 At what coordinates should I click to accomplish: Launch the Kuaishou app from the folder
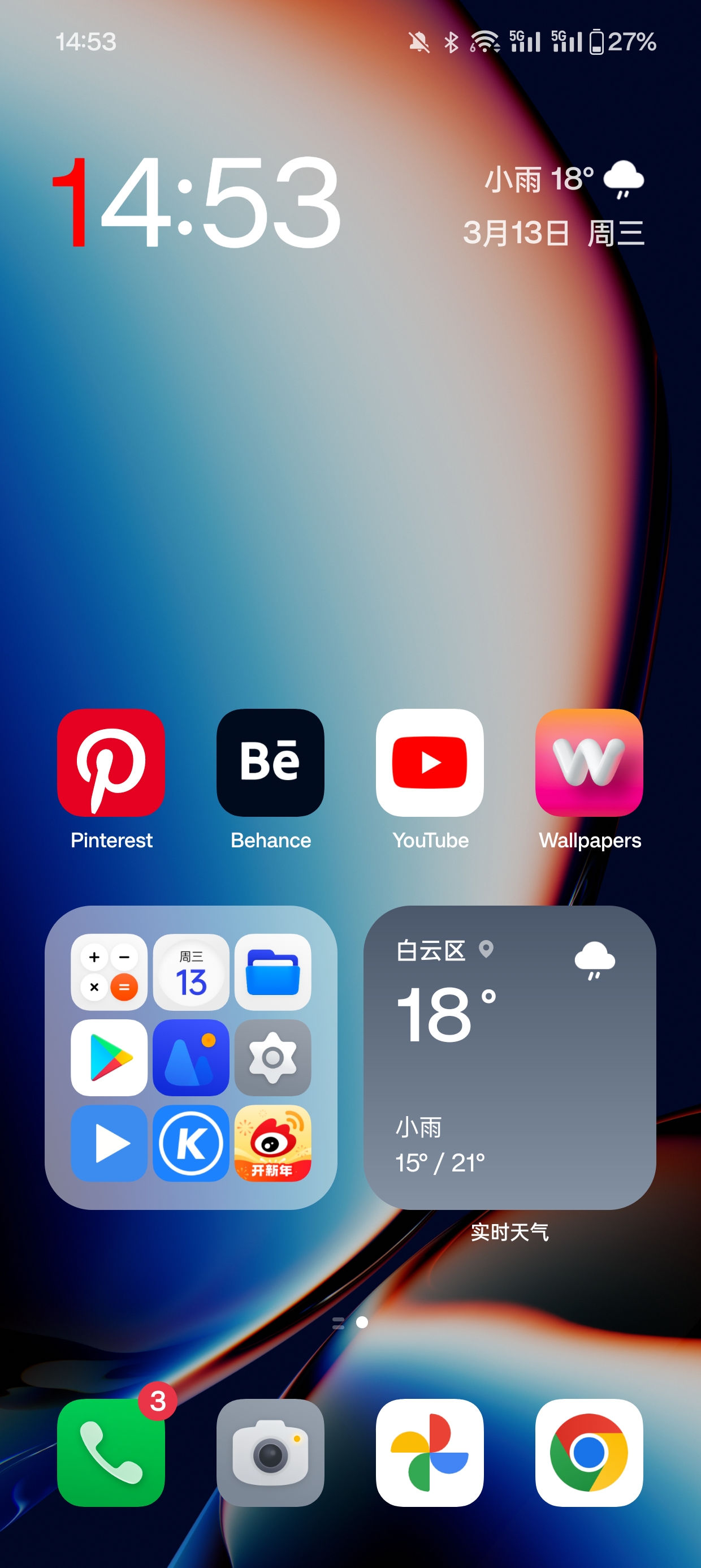pyautogui.click(x=191, y=1143)
